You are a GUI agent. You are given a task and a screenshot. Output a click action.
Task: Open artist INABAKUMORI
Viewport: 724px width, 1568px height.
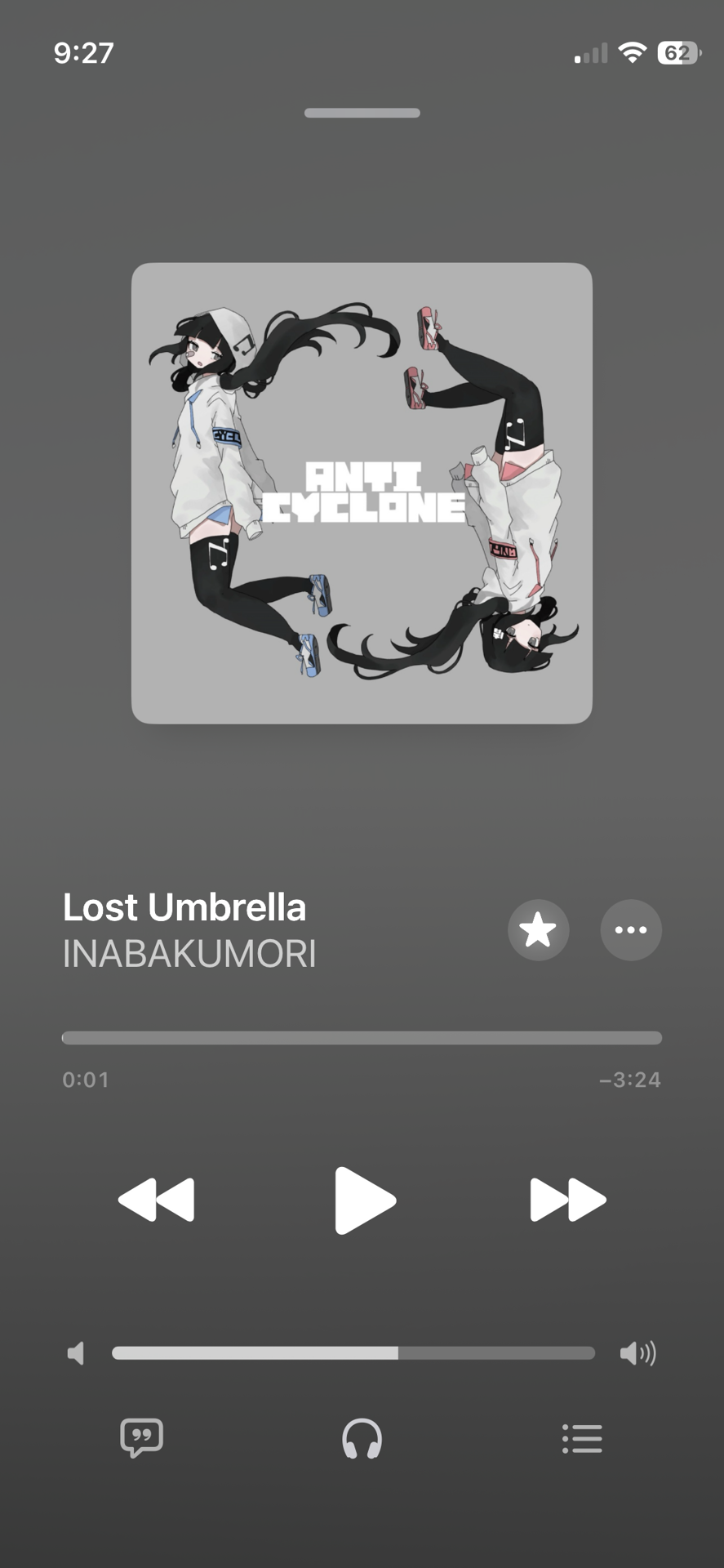point(189,954)
